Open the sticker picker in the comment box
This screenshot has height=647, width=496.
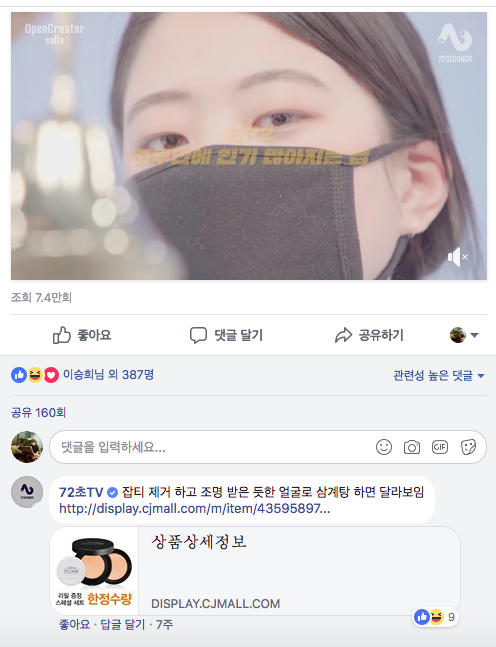tap(468, 447)
